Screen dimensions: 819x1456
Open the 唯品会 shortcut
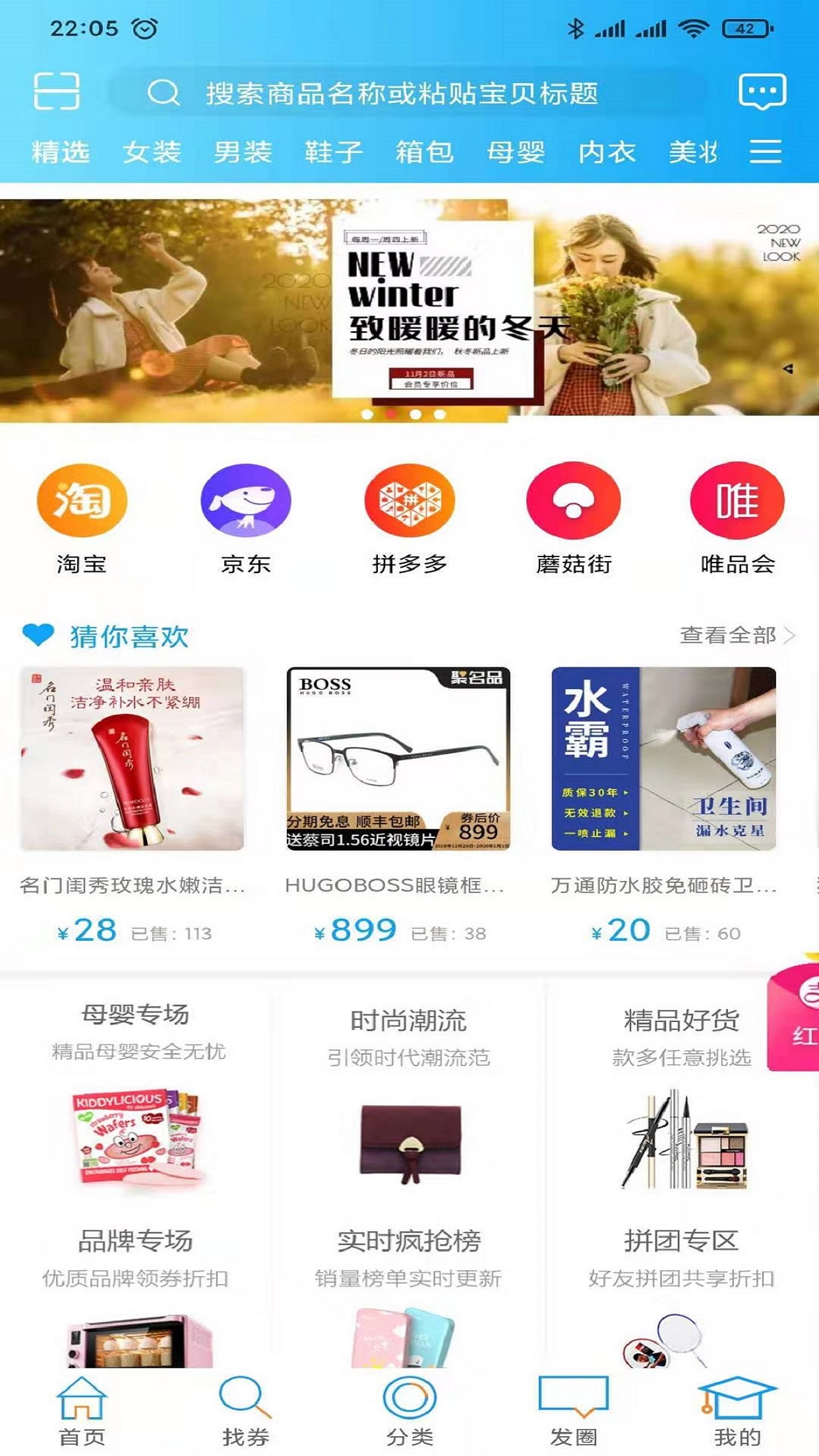[x=737, y=518]
